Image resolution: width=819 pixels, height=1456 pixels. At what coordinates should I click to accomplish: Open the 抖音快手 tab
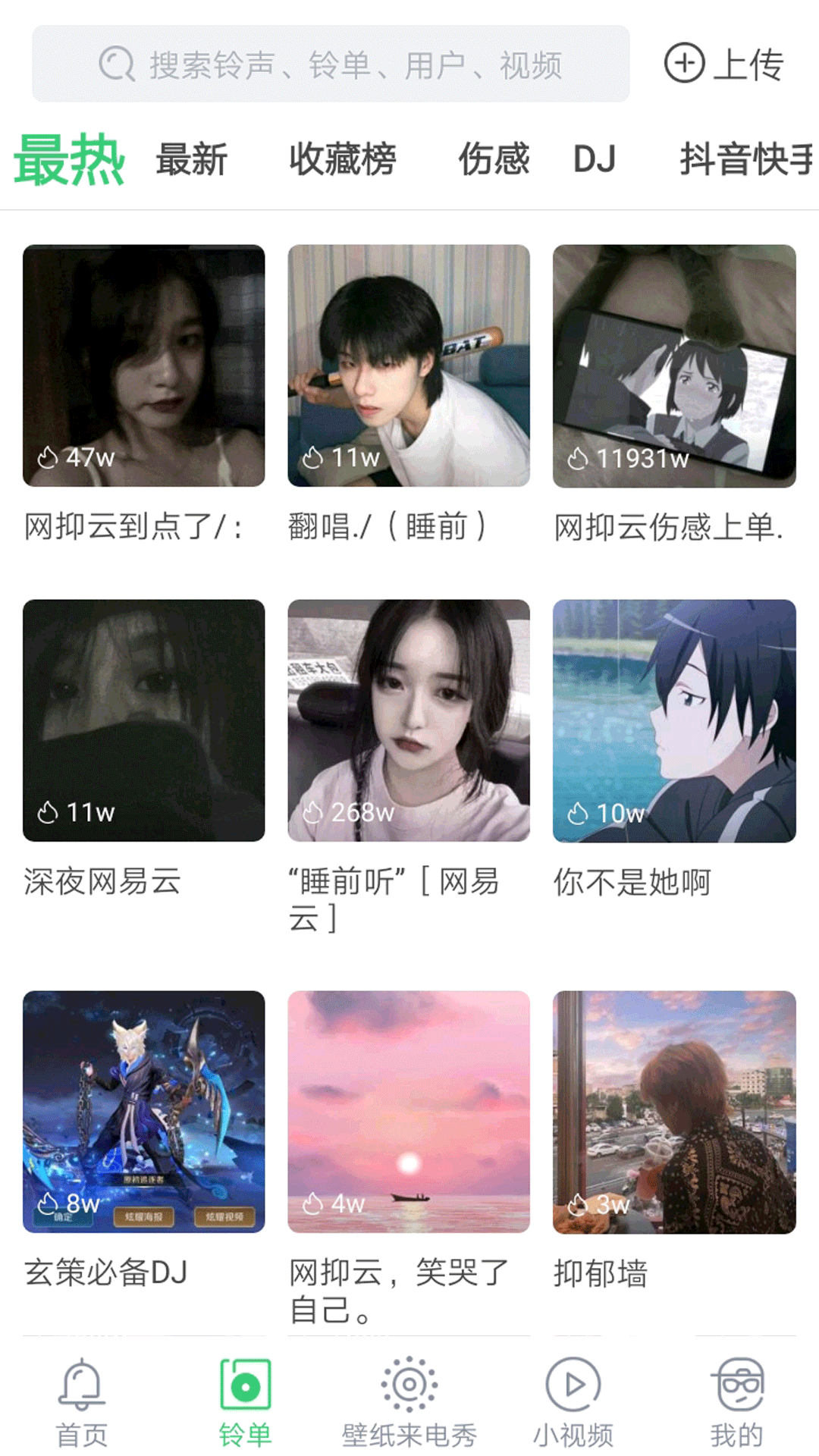pos(745,160)
